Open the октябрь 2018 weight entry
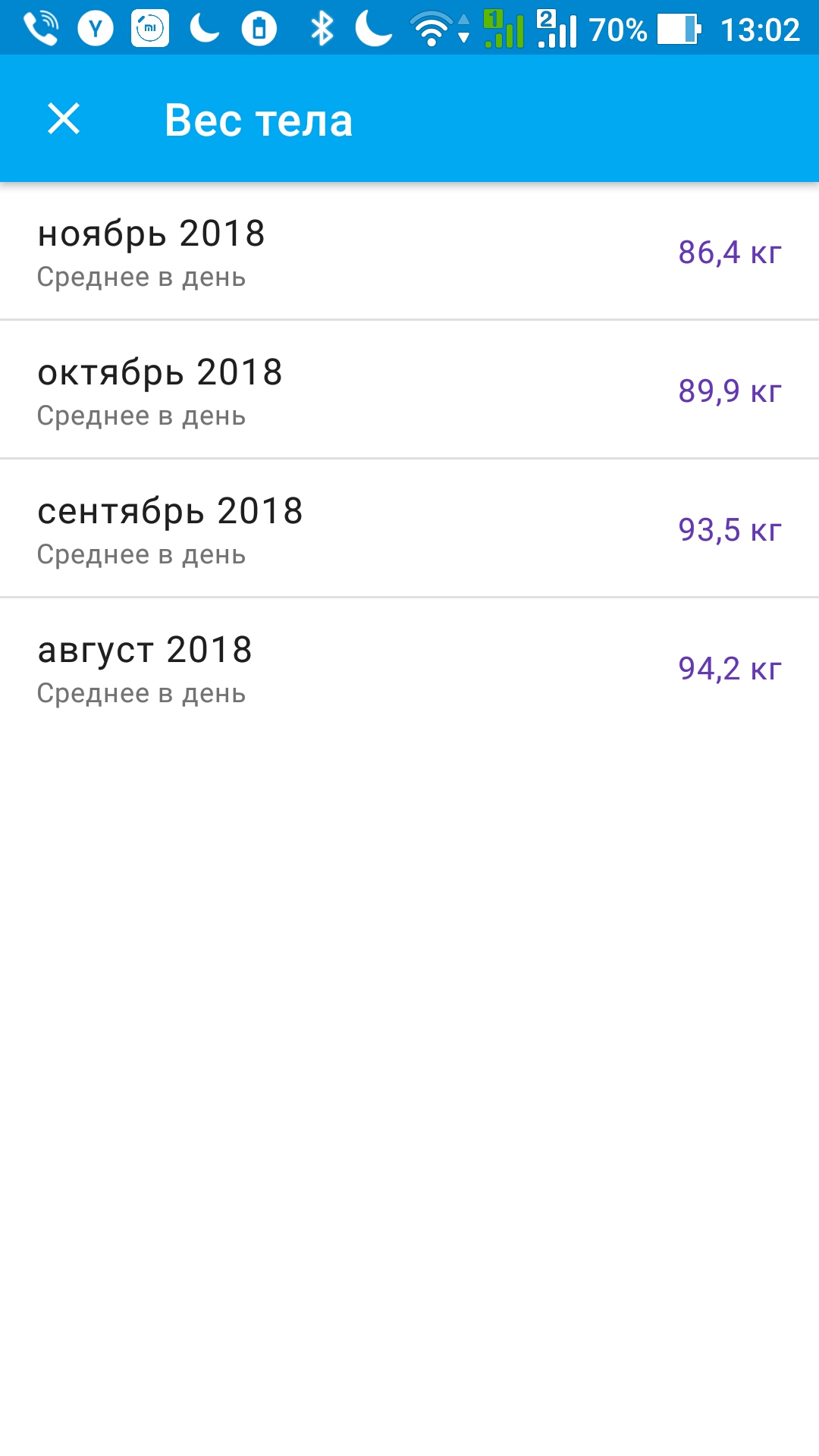This screenshot has height=1456, width=819. 409,390
